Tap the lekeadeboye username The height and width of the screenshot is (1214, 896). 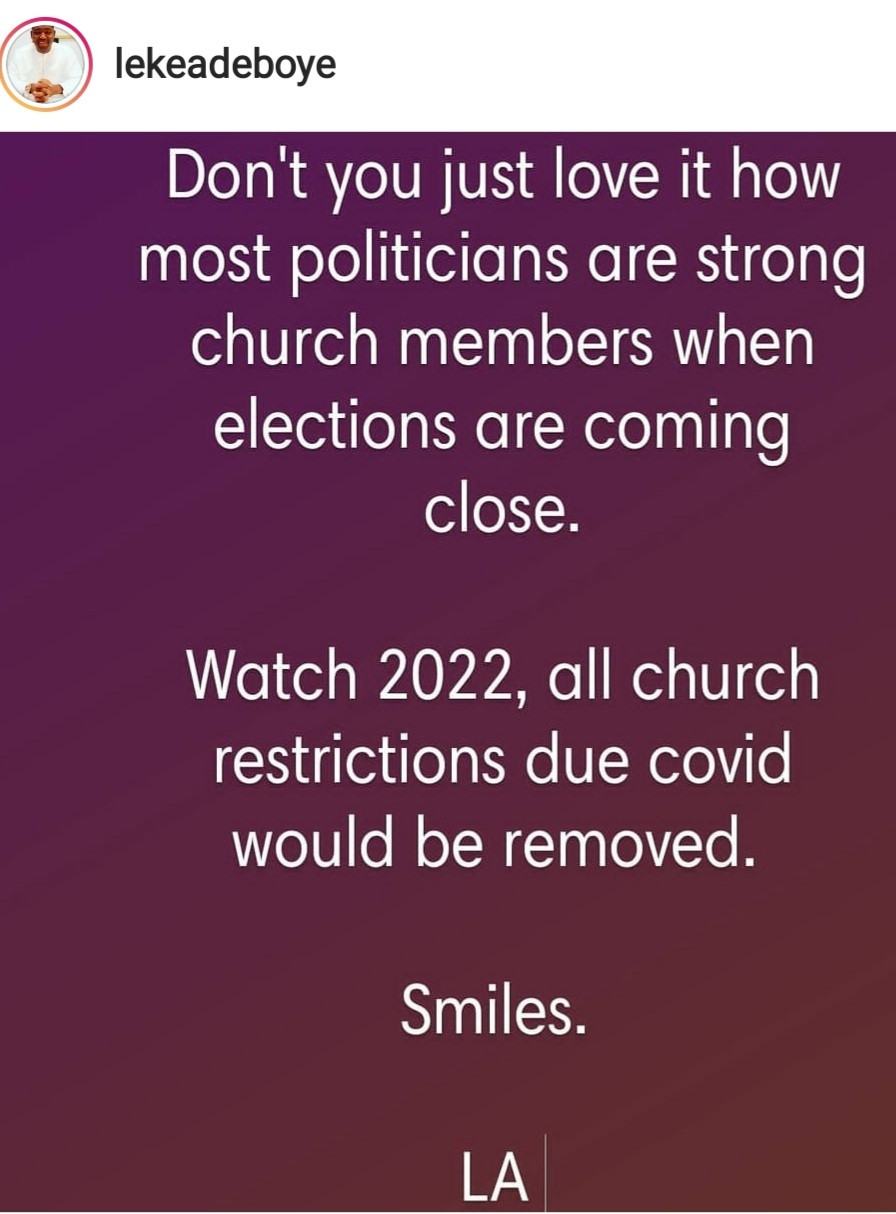click(225, 65)
